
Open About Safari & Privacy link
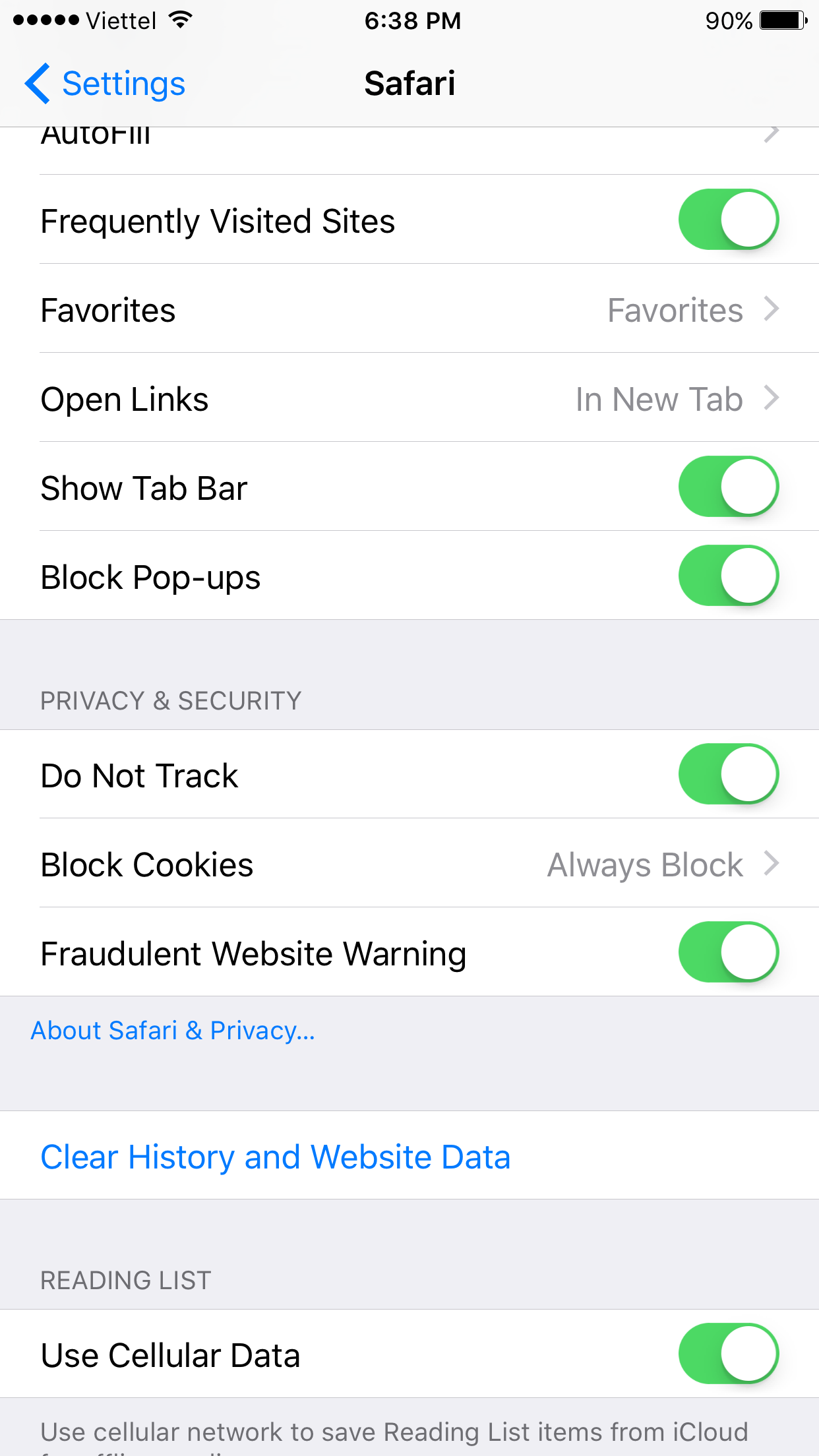173,1031
